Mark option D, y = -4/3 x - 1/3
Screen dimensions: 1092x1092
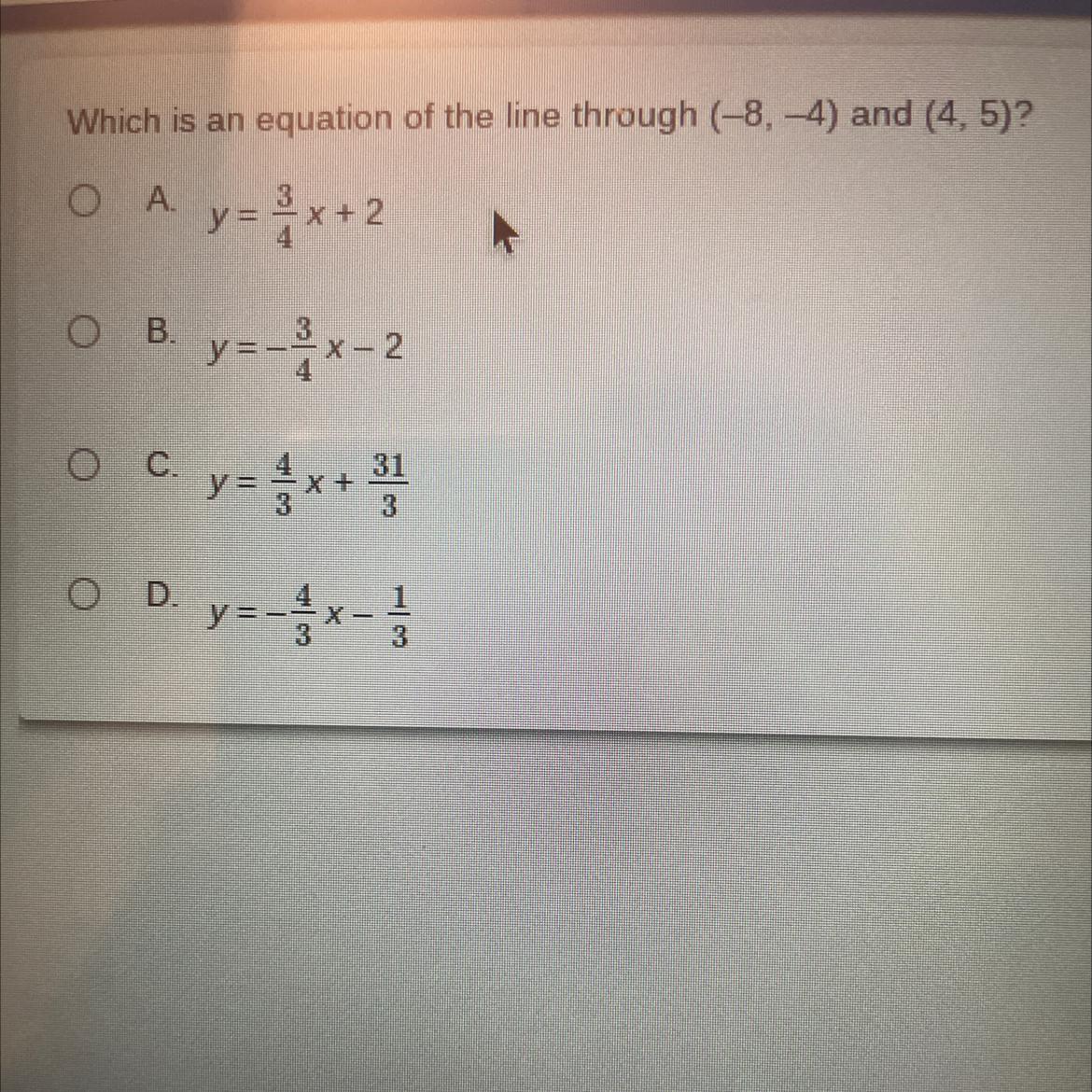(86, 595)
